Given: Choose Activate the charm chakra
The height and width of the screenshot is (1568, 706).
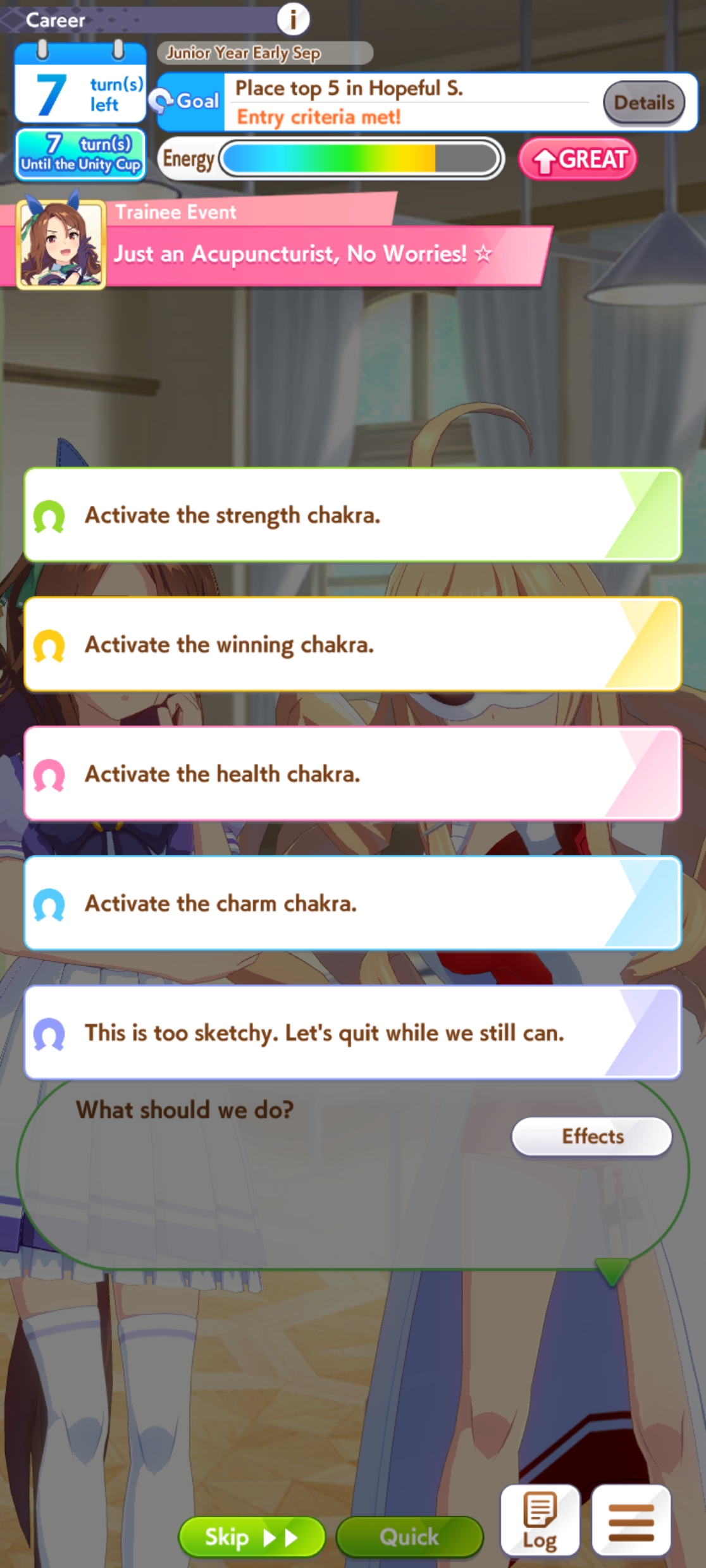Looking at the screenshot, I should [352, 903].
